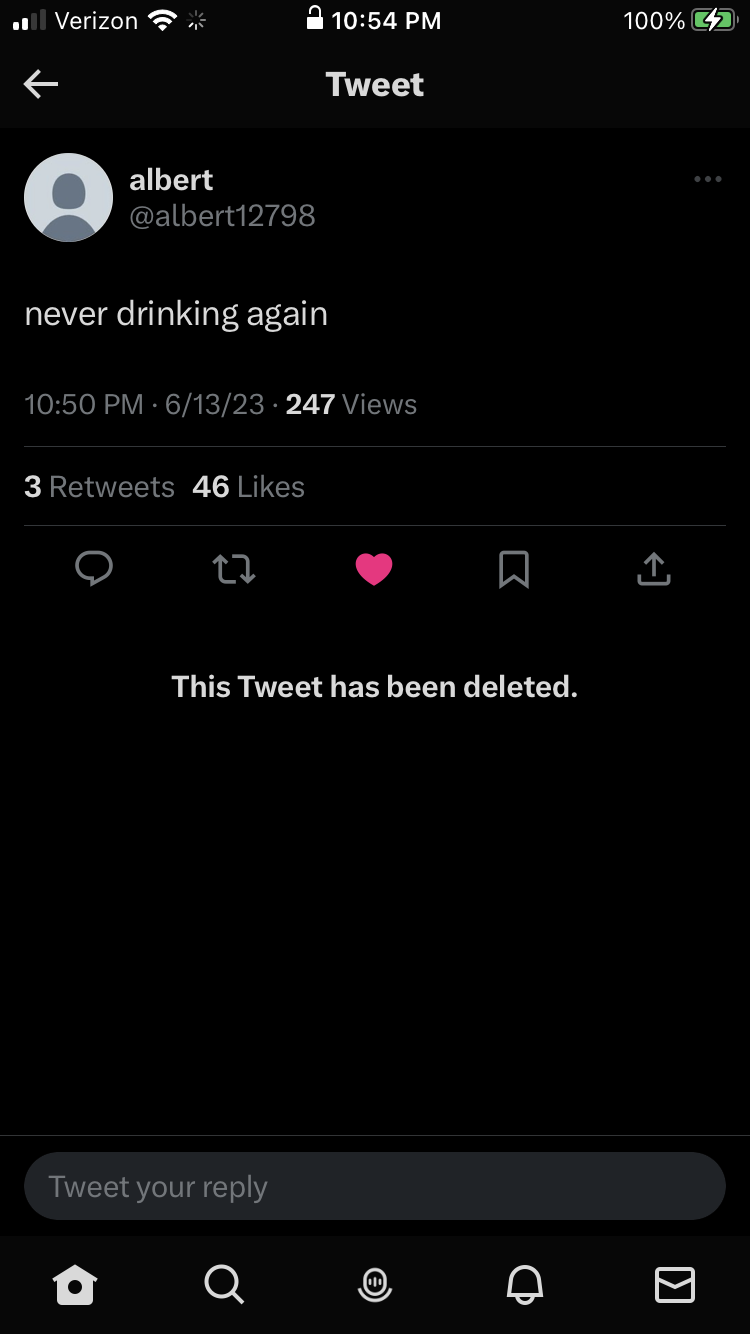Go to the Home timeline

point(75,1285)
